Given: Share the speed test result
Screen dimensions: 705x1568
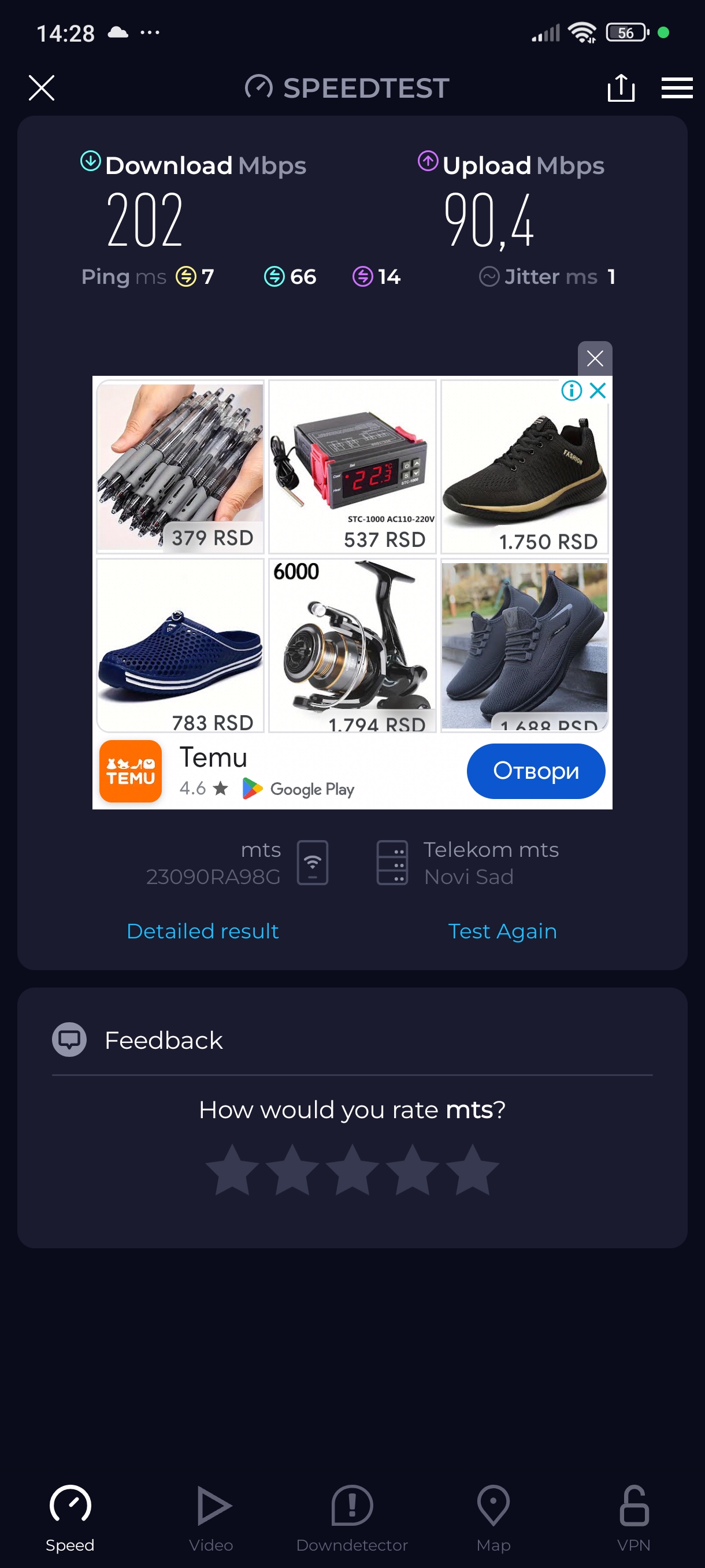Looking at the screenshot, I should coord(621,88).
